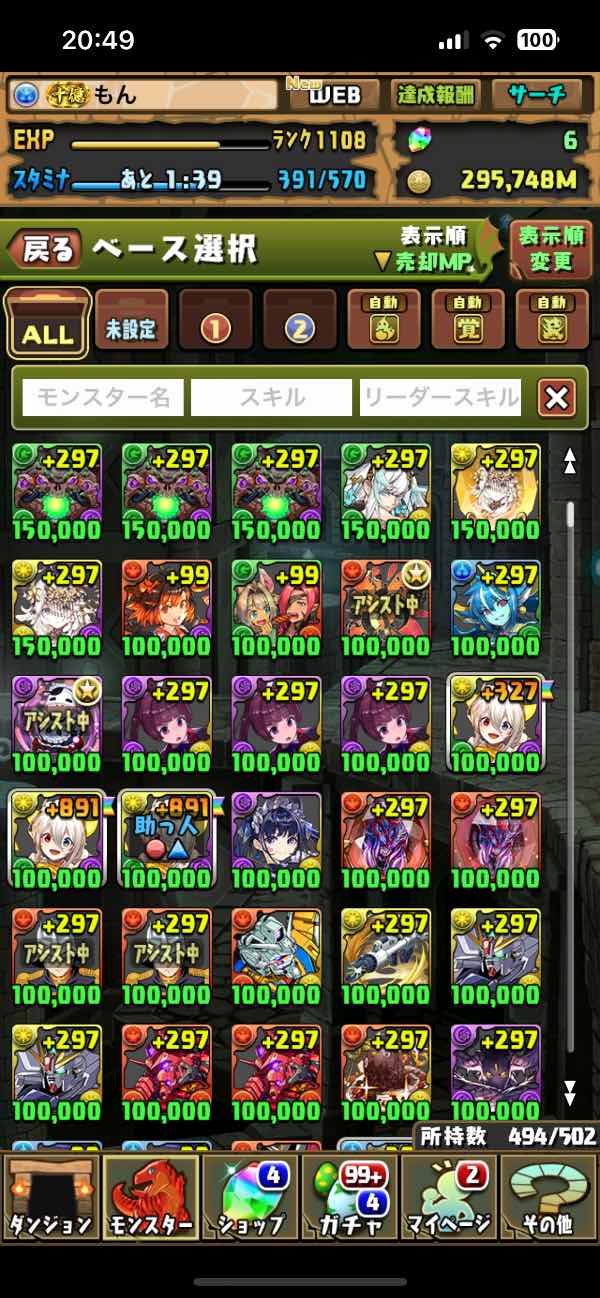Screen dimensions: 600x1298
Task: Select team filter tab 1
Action: (x=216, y=324)
